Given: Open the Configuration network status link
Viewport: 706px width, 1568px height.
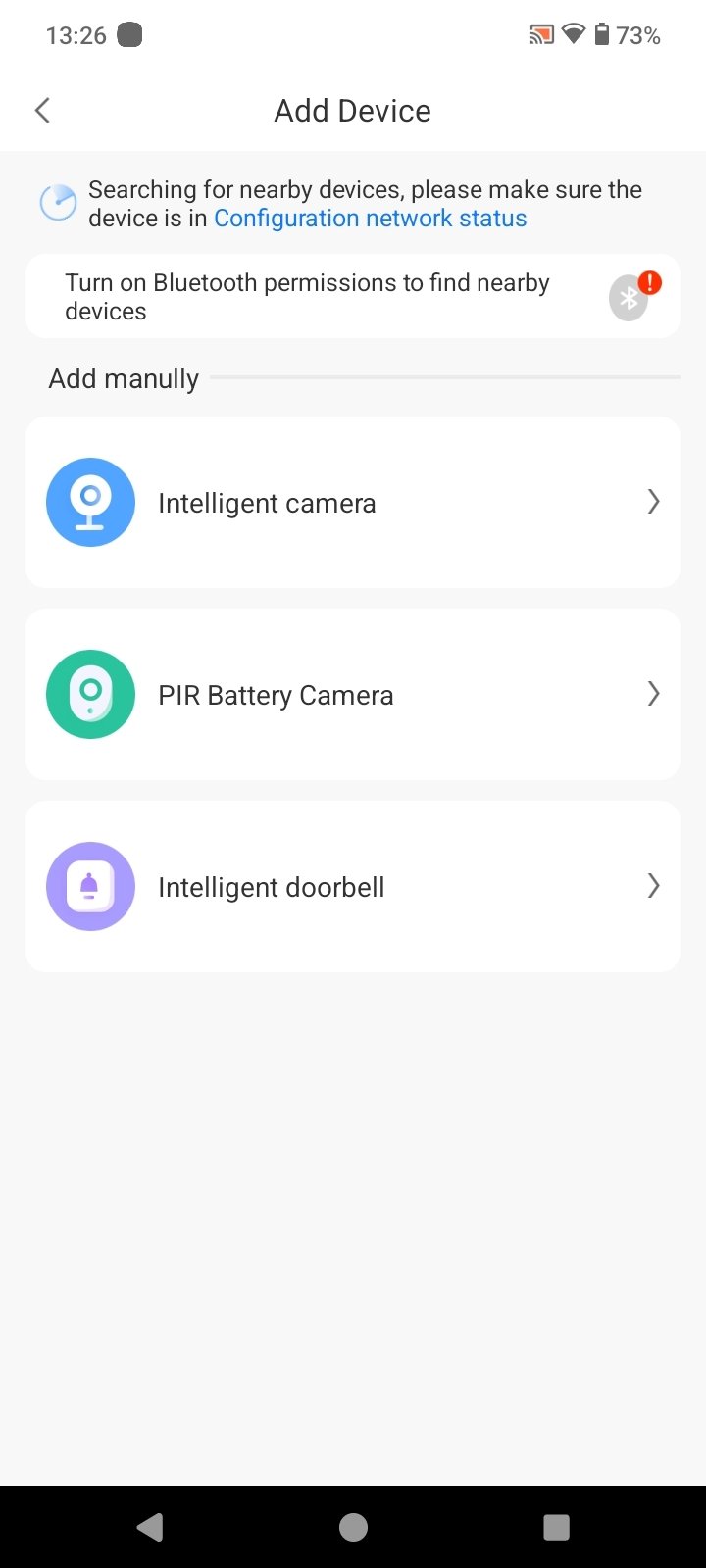Looking at the screenshot, I should click(x=371, y=219).
